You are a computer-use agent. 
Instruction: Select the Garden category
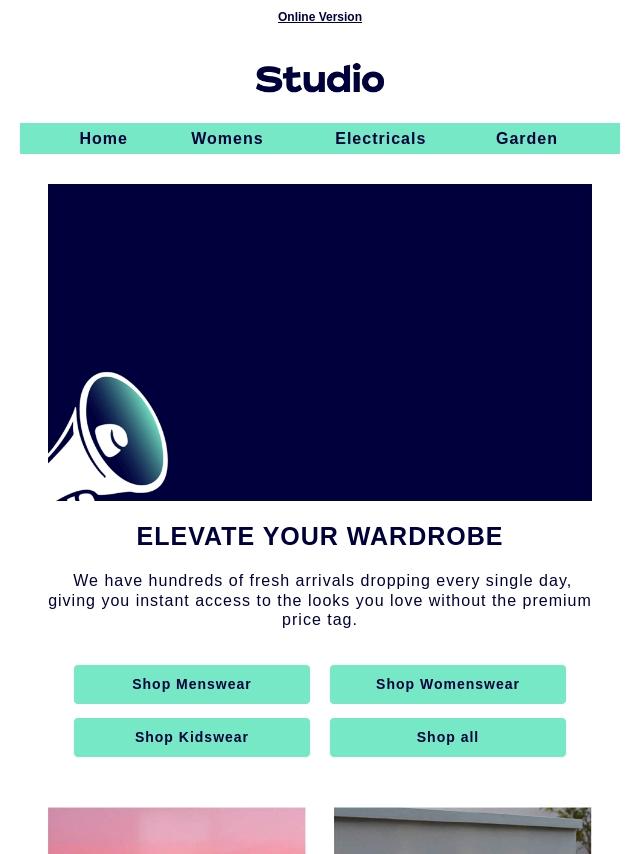point(526,139)
